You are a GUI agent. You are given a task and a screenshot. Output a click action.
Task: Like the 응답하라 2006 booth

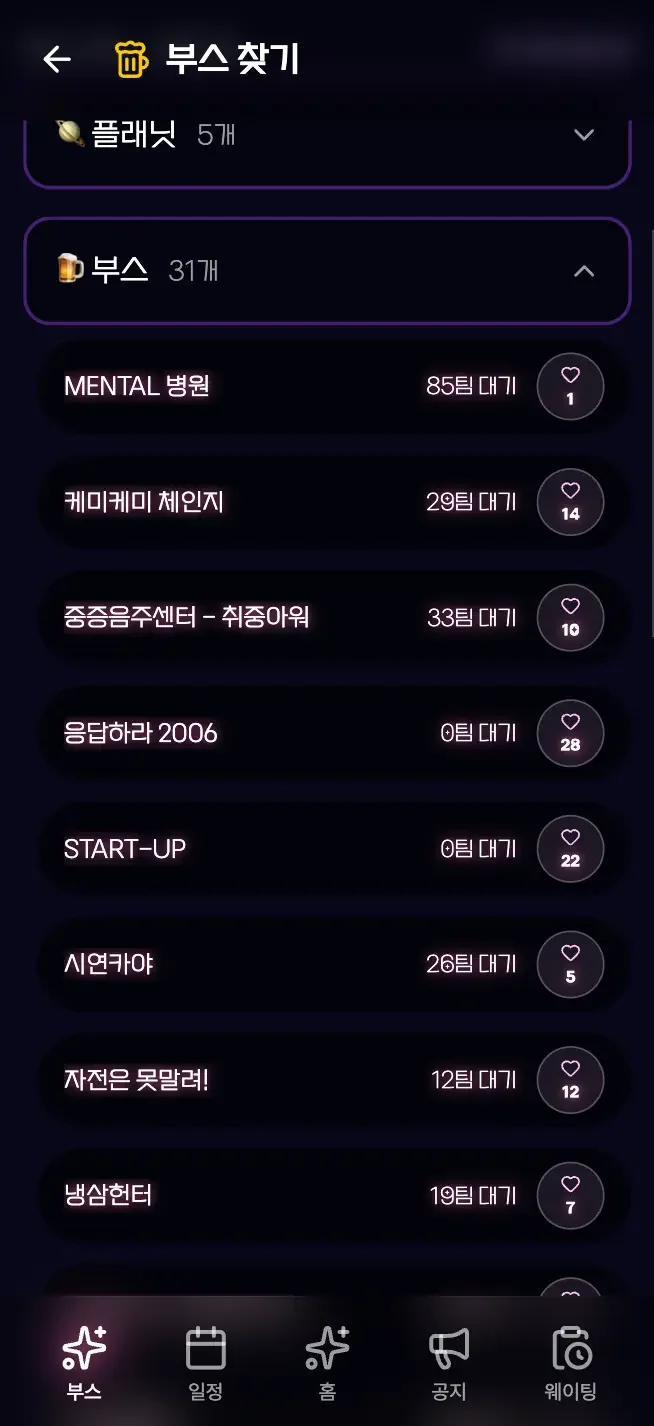pyautogui.click(x=570, y=733)
